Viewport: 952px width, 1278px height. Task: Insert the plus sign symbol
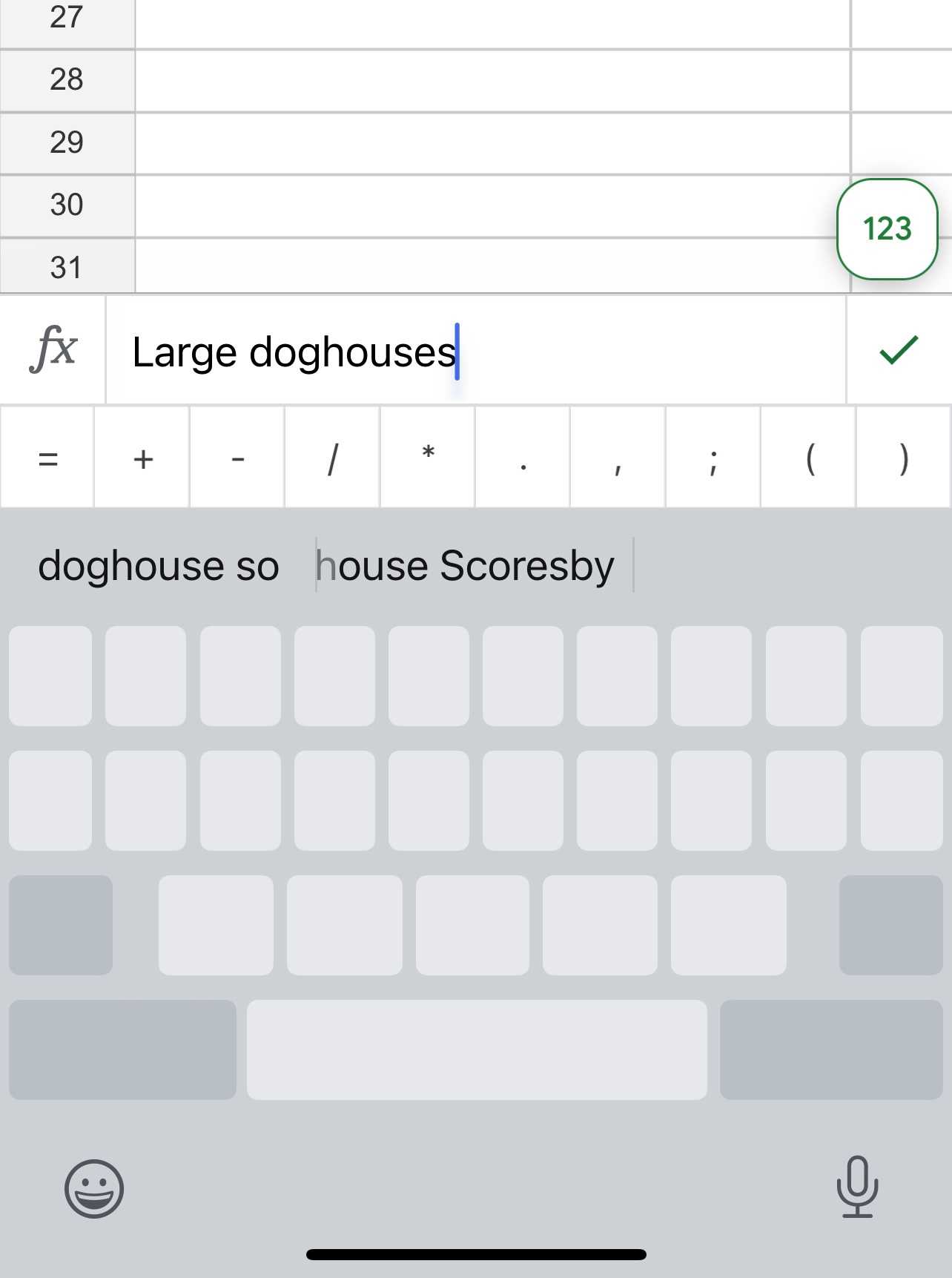[x=142, y=458]
